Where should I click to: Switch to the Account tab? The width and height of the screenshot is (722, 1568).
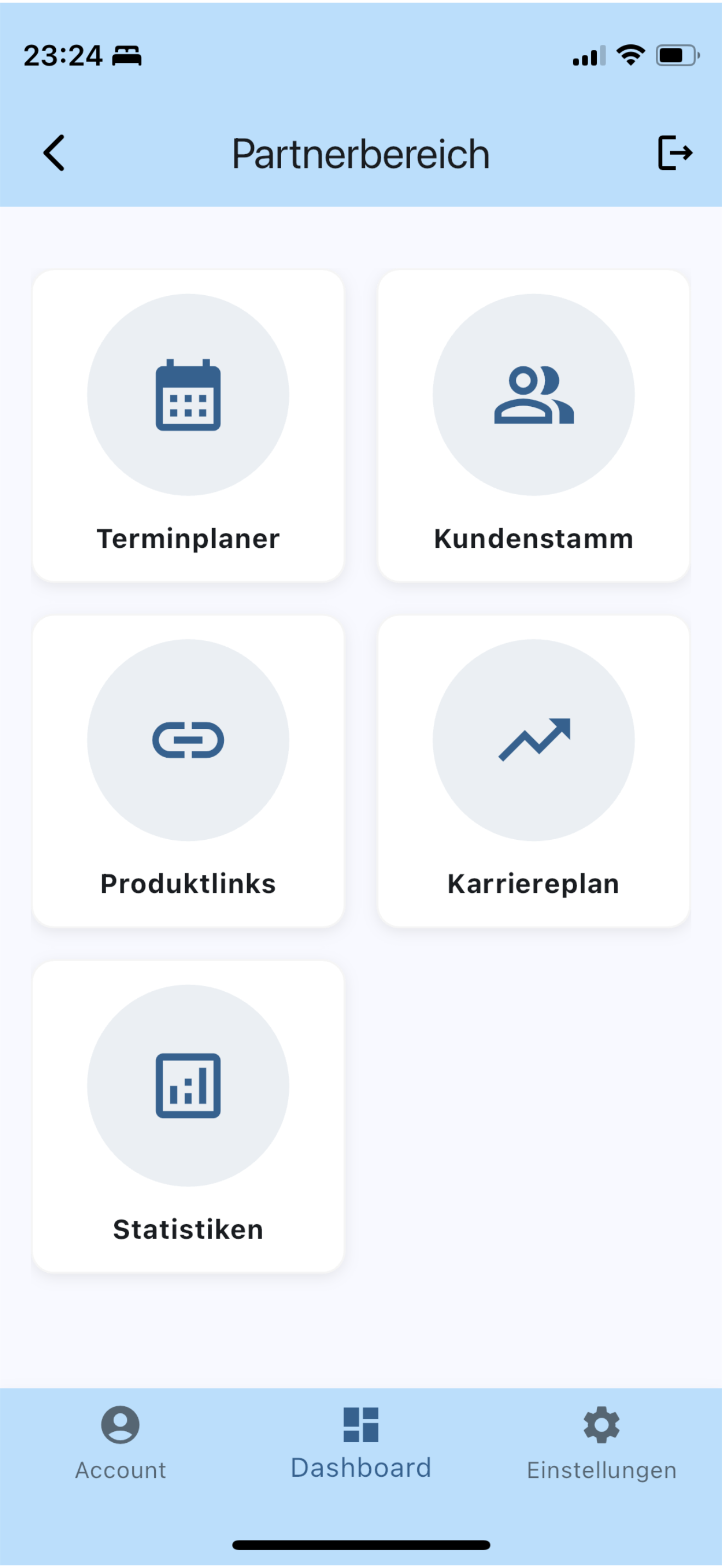pyautogui.click(x=120, y=1442)
